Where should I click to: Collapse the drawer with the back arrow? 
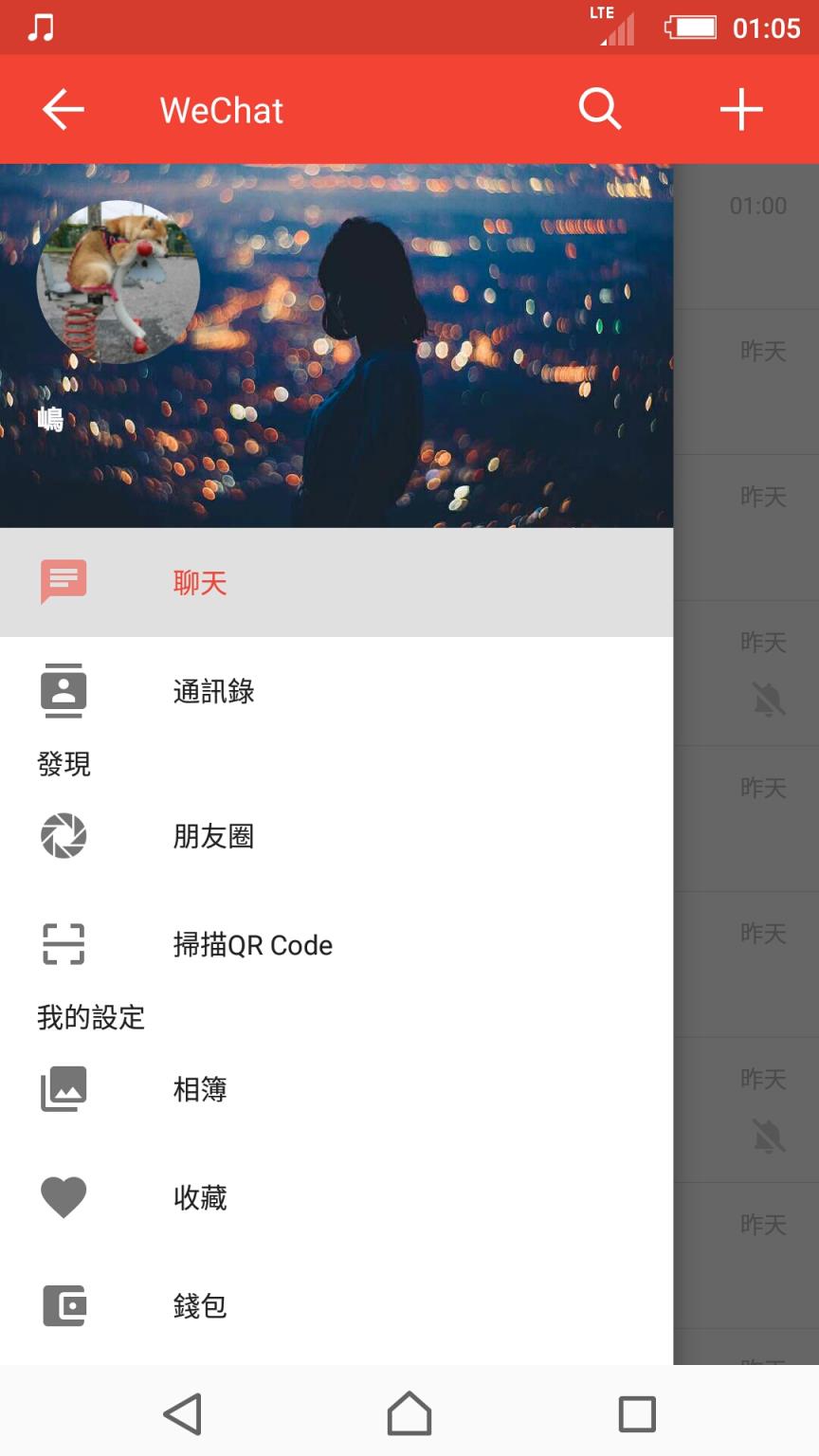(63, 109)
